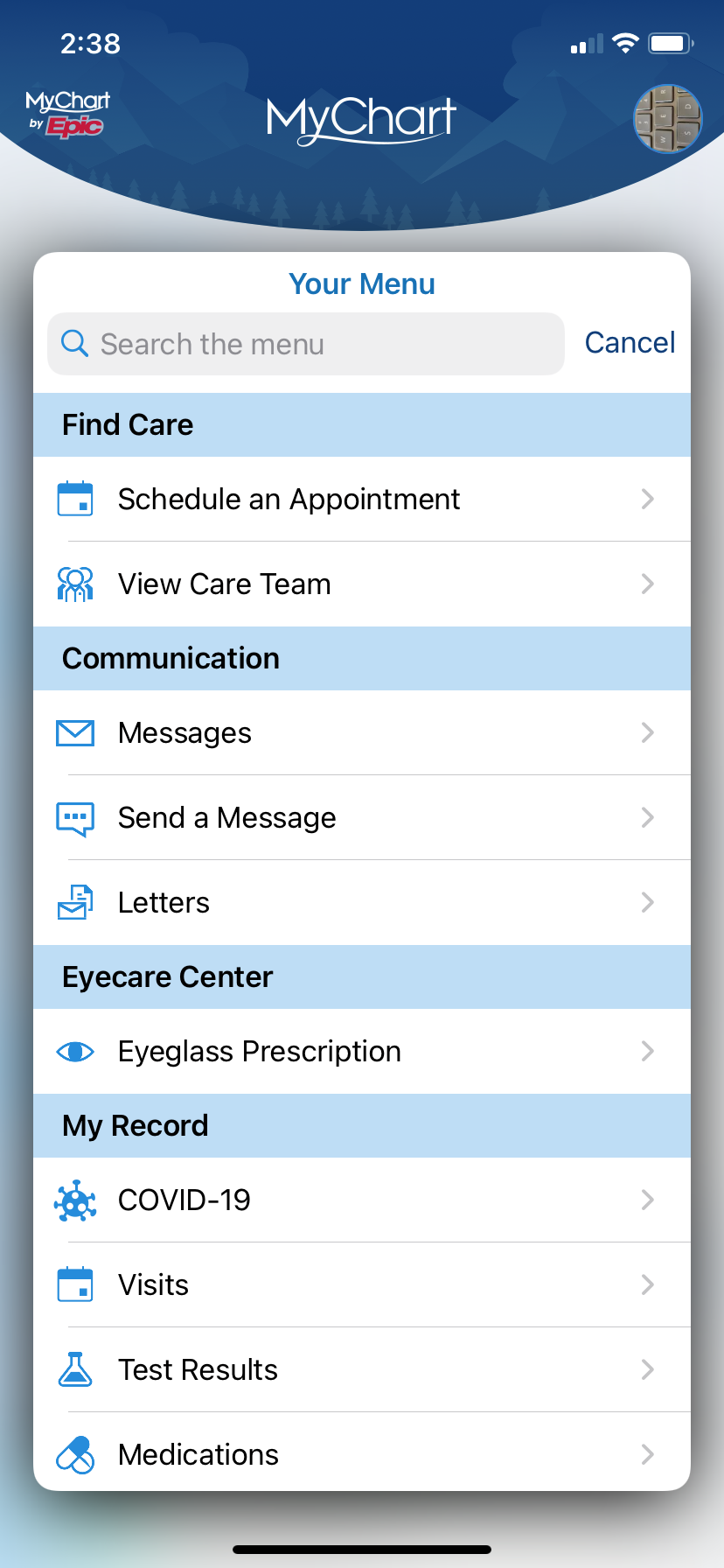Go to Visits
724x1568 pixels.
point(362,1284)
